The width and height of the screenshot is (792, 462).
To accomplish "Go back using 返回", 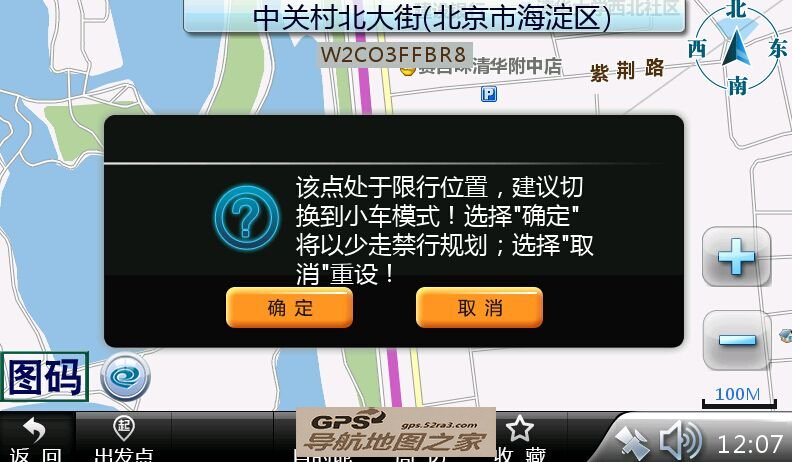I will pos(35,438).
